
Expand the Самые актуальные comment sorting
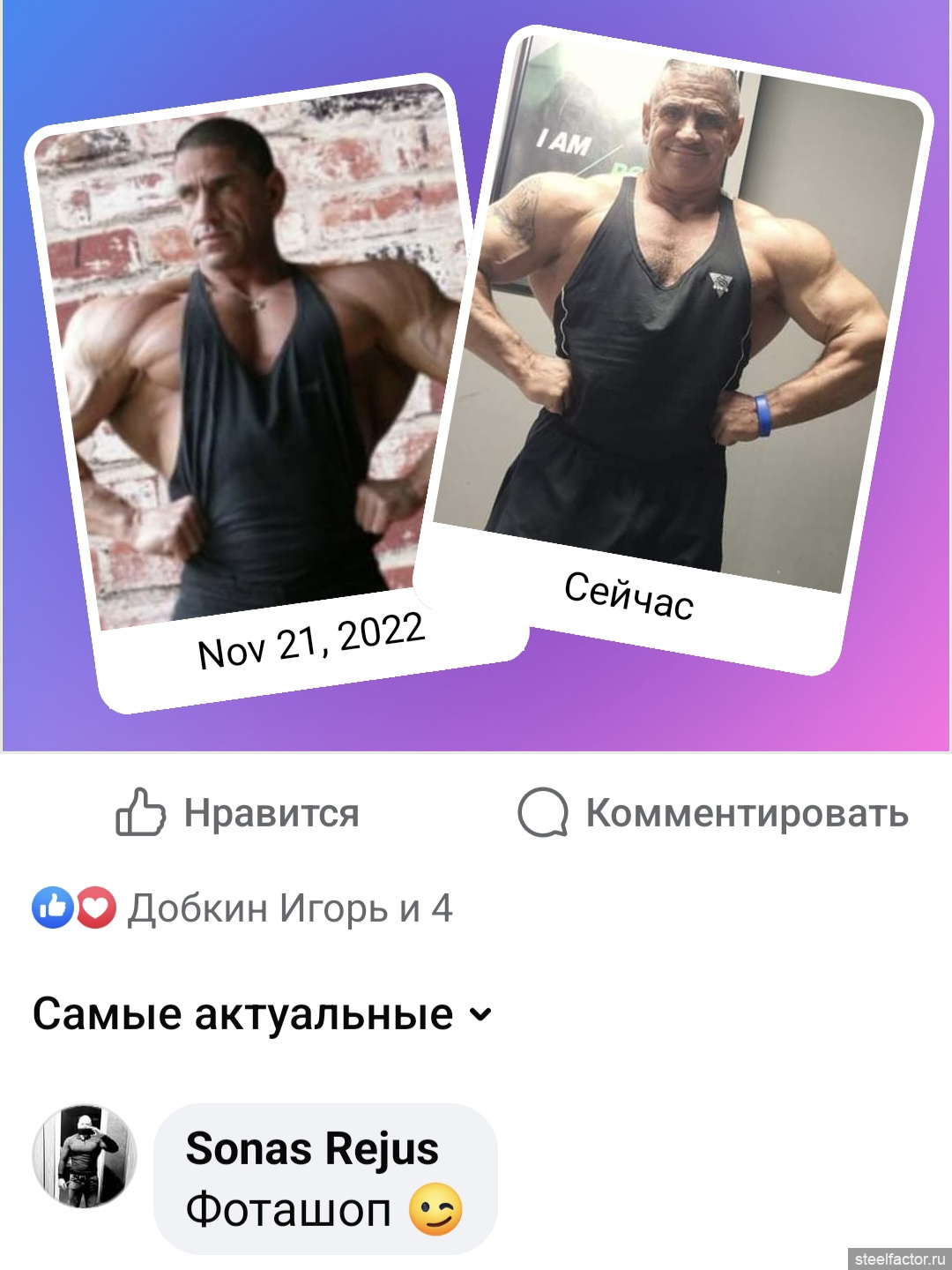click(x=262, y=1014)
